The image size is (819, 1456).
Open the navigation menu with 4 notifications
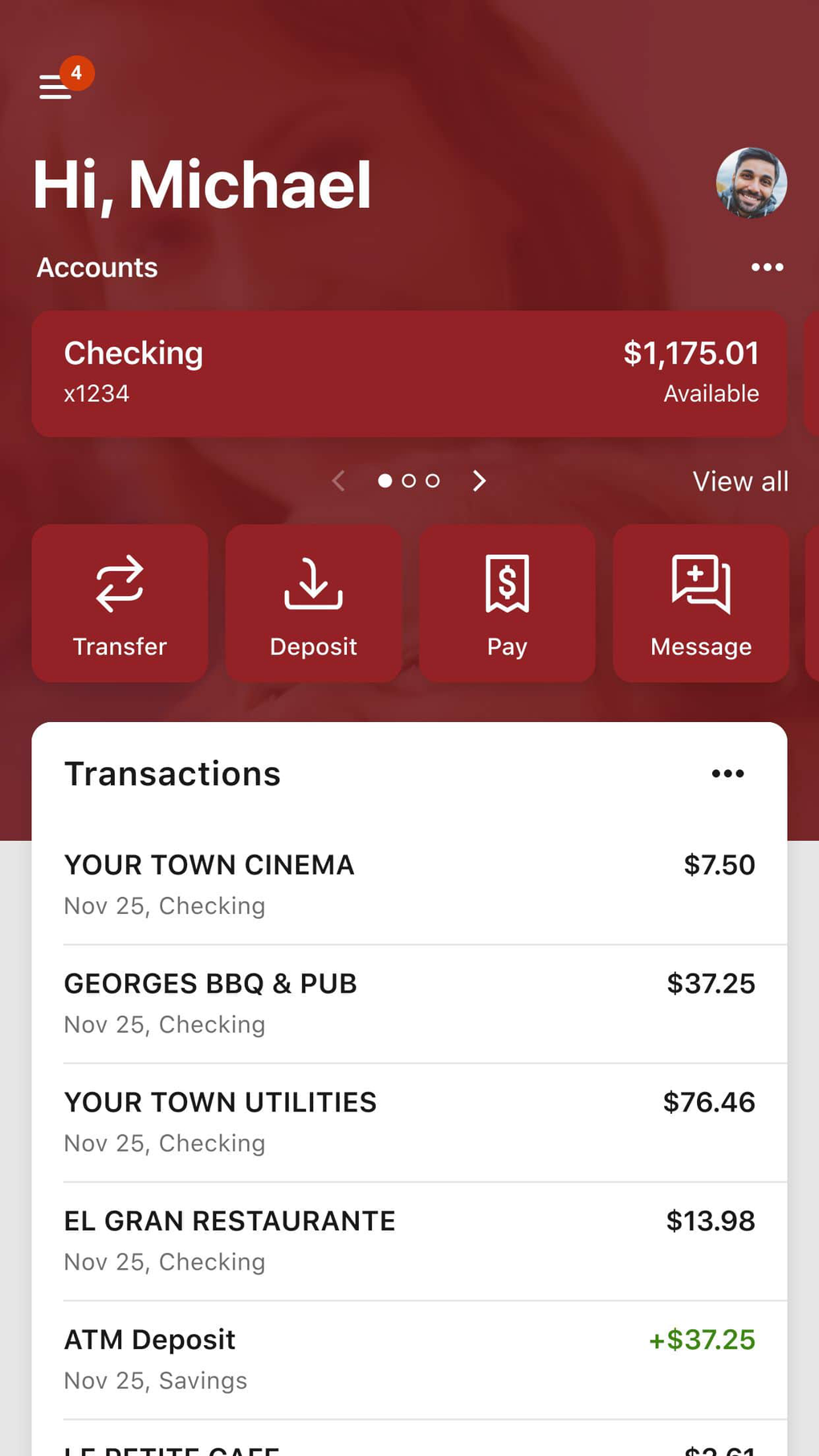point(55,87)
